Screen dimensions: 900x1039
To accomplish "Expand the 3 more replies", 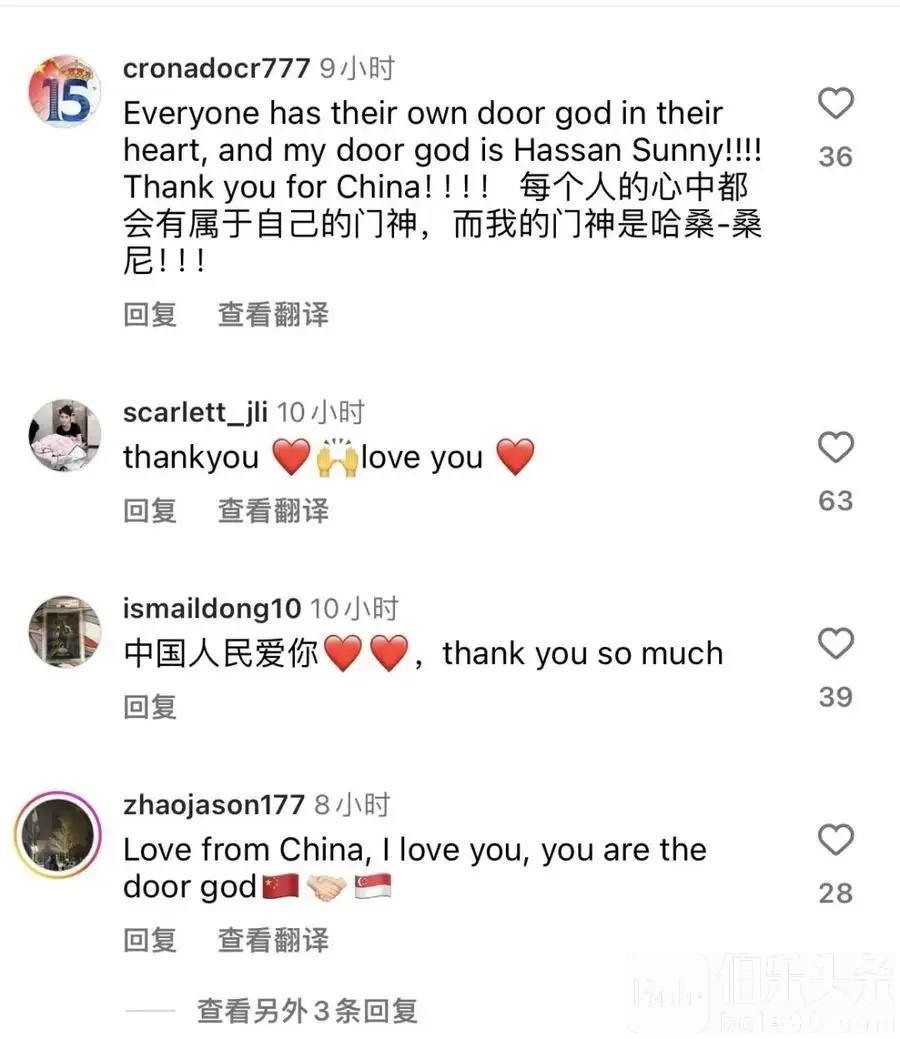I will point(307,1011).
